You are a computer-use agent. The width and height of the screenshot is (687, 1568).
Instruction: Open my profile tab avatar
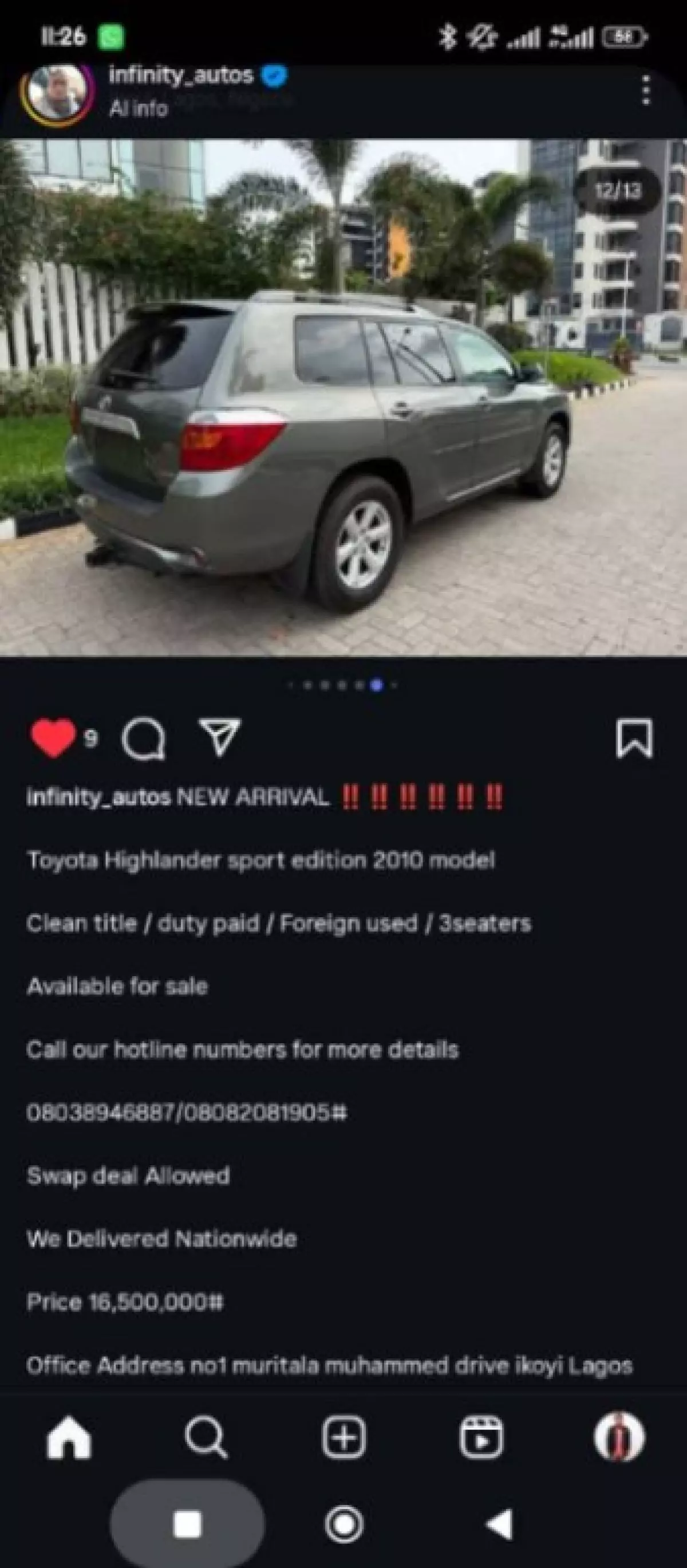[619, 1438]
